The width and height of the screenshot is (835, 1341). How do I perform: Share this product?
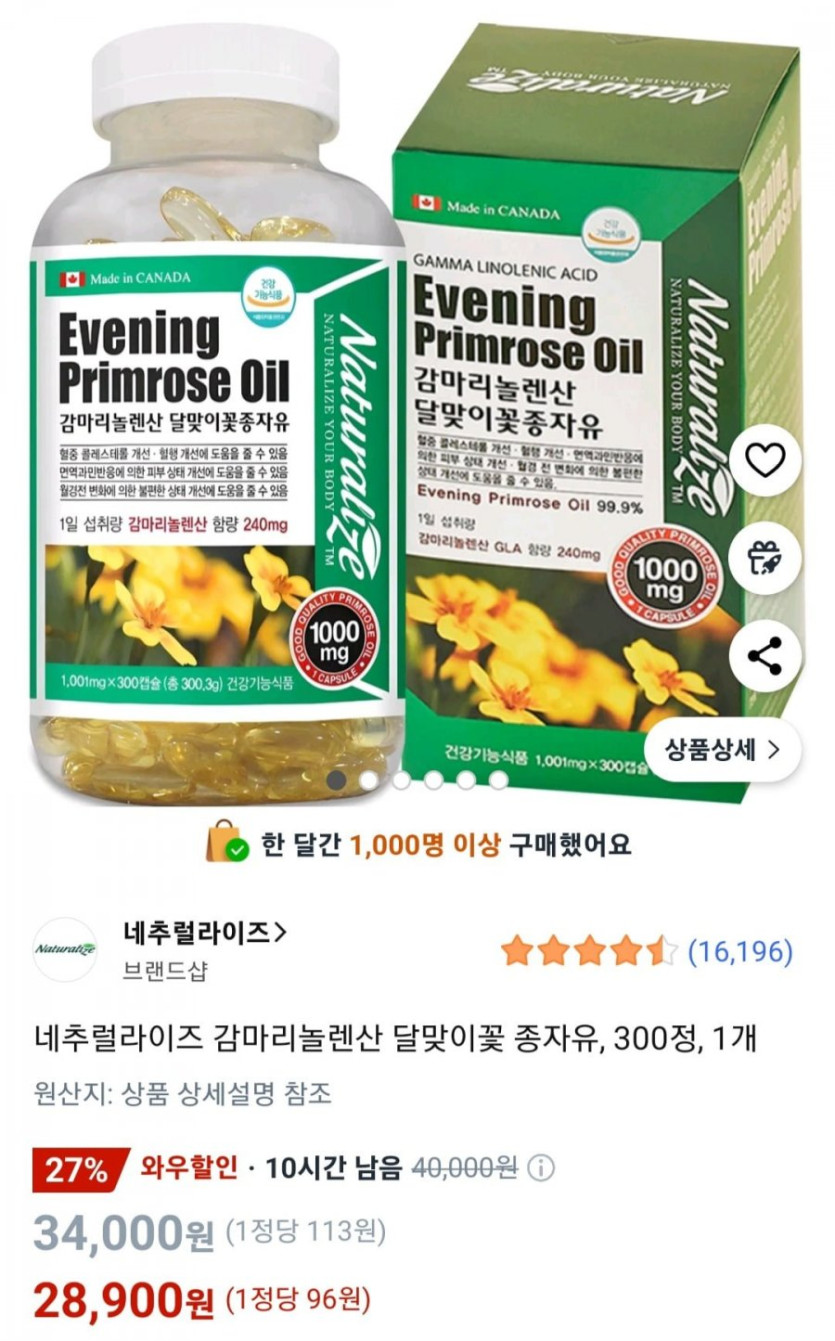point(765,657)
